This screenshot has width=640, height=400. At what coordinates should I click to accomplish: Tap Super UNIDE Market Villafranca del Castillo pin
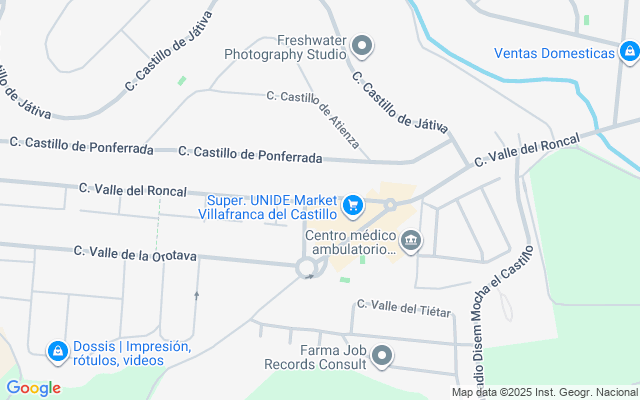click(x=352, y=206)
